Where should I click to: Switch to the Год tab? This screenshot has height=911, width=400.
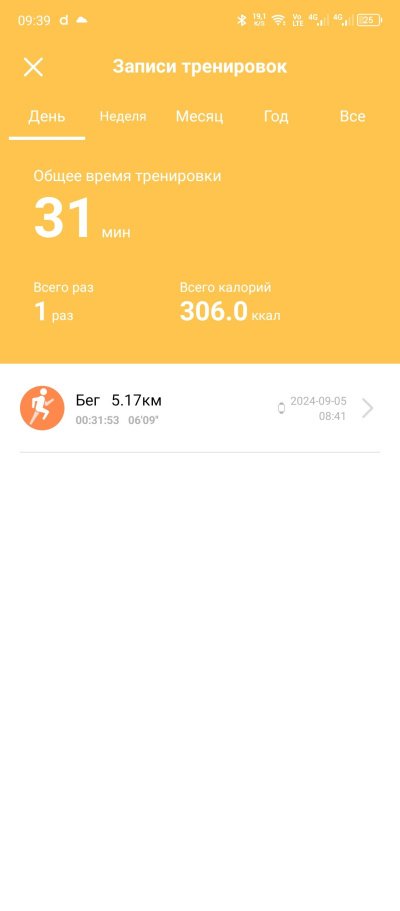click(x=276, y=116)
